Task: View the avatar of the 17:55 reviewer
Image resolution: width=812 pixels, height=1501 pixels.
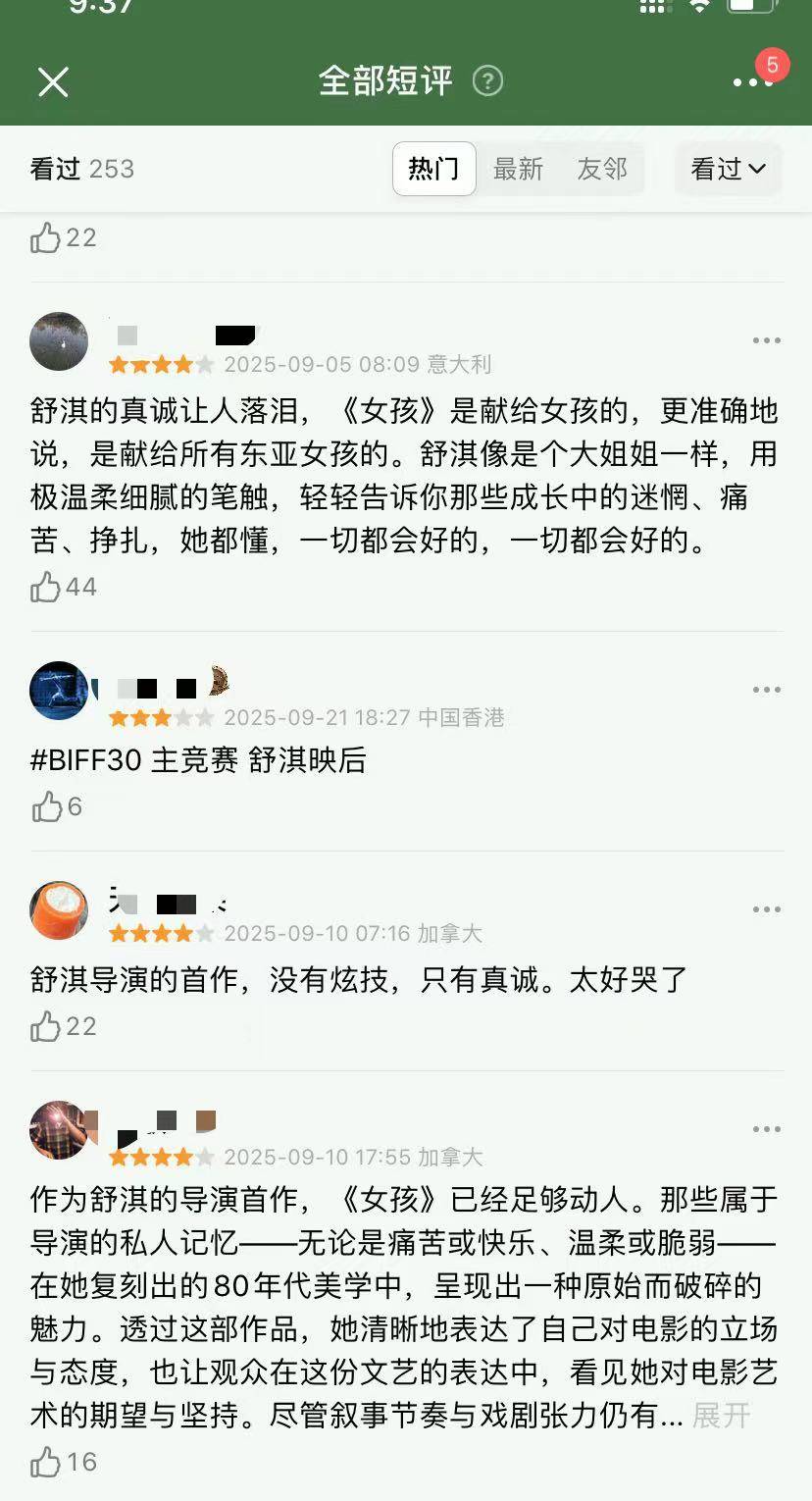Action: 59,1130
